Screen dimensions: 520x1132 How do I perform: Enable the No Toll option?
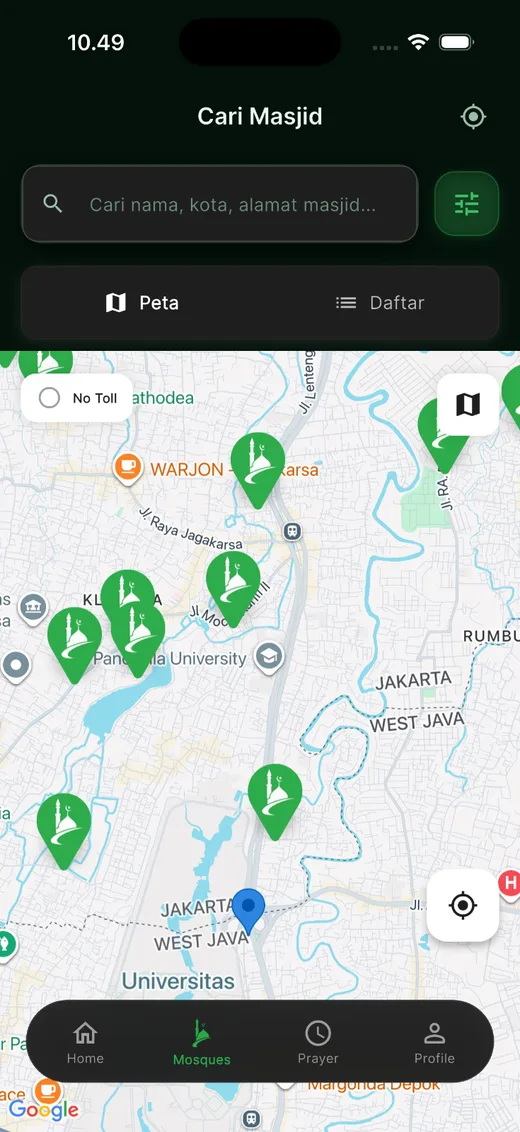pyautogui.click(x=77, y=398)
